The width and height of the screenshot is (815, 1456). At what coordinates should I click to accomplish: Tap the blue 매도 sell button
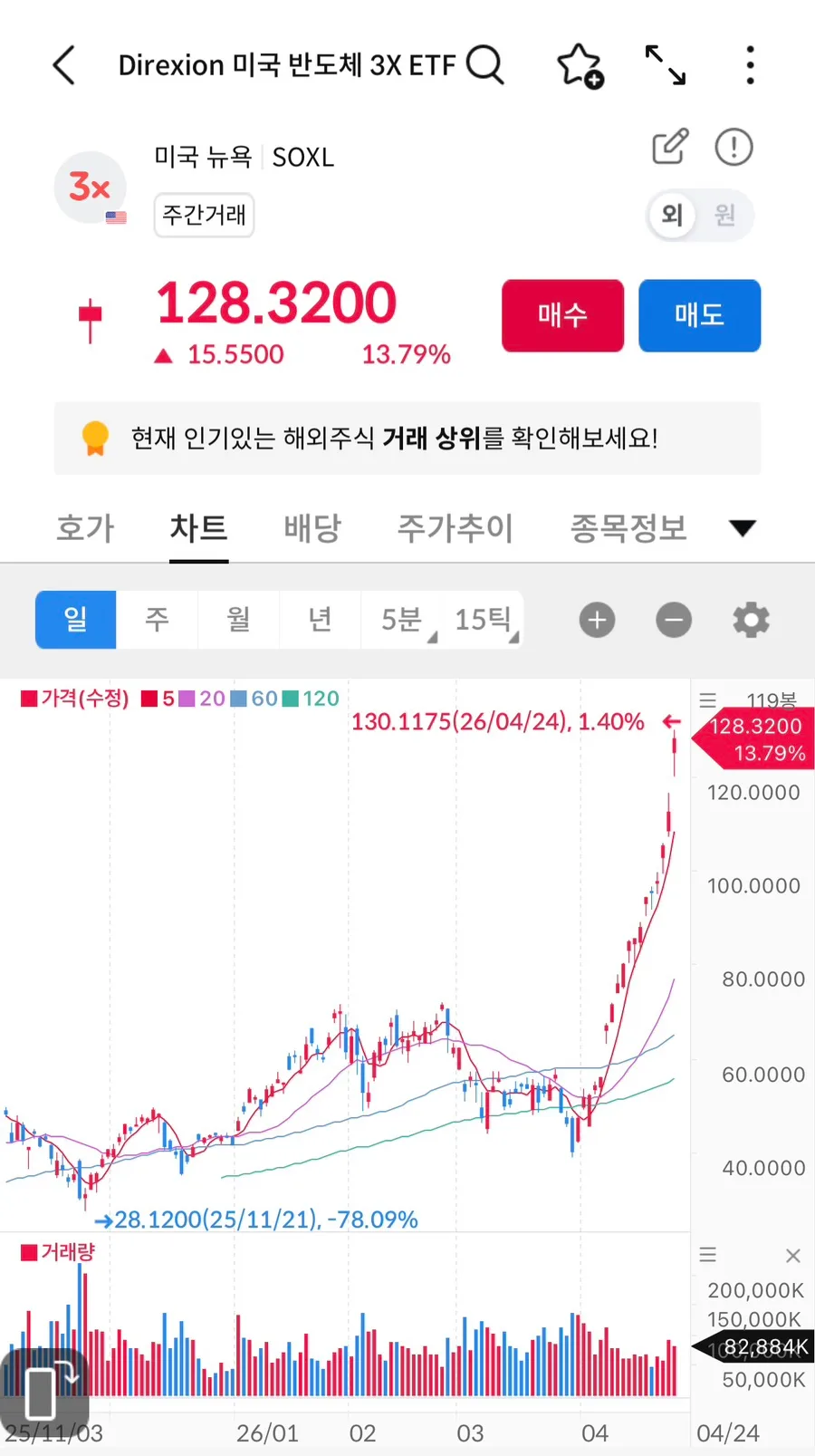click(x=699, y=315)
